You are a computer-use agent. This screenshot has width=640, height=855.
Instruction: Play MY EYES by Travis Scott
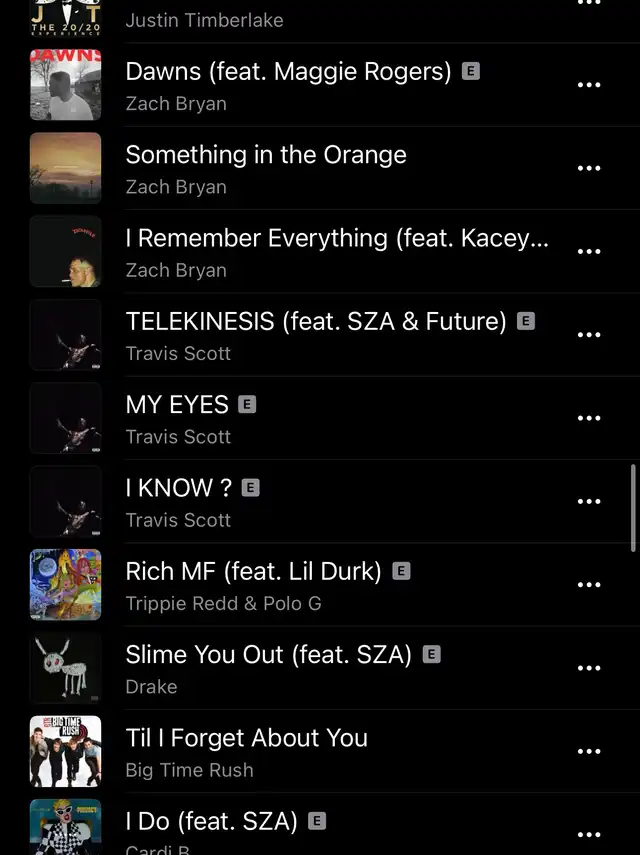177,405
